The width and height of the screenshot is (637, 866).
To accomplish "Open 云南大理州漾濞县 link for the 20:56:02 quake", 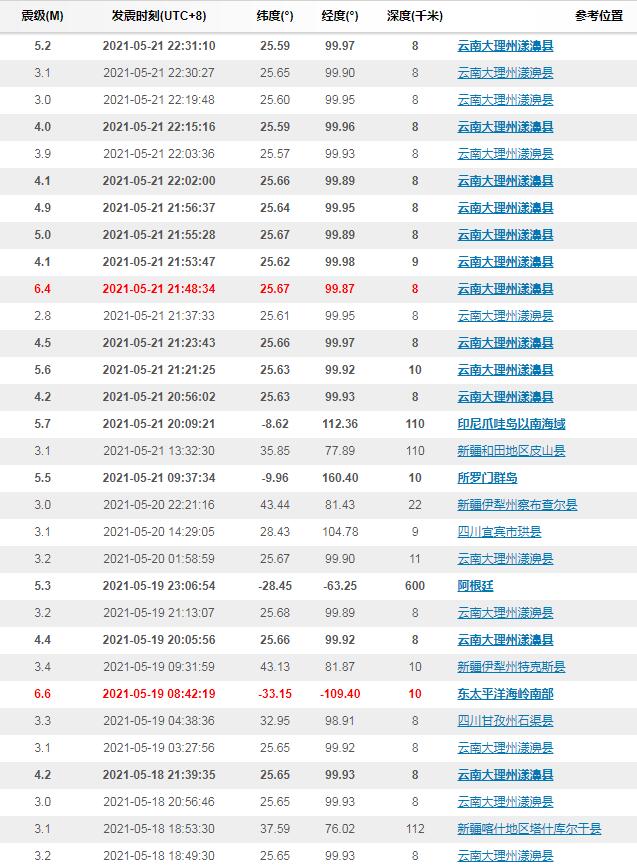I will 505,397.
